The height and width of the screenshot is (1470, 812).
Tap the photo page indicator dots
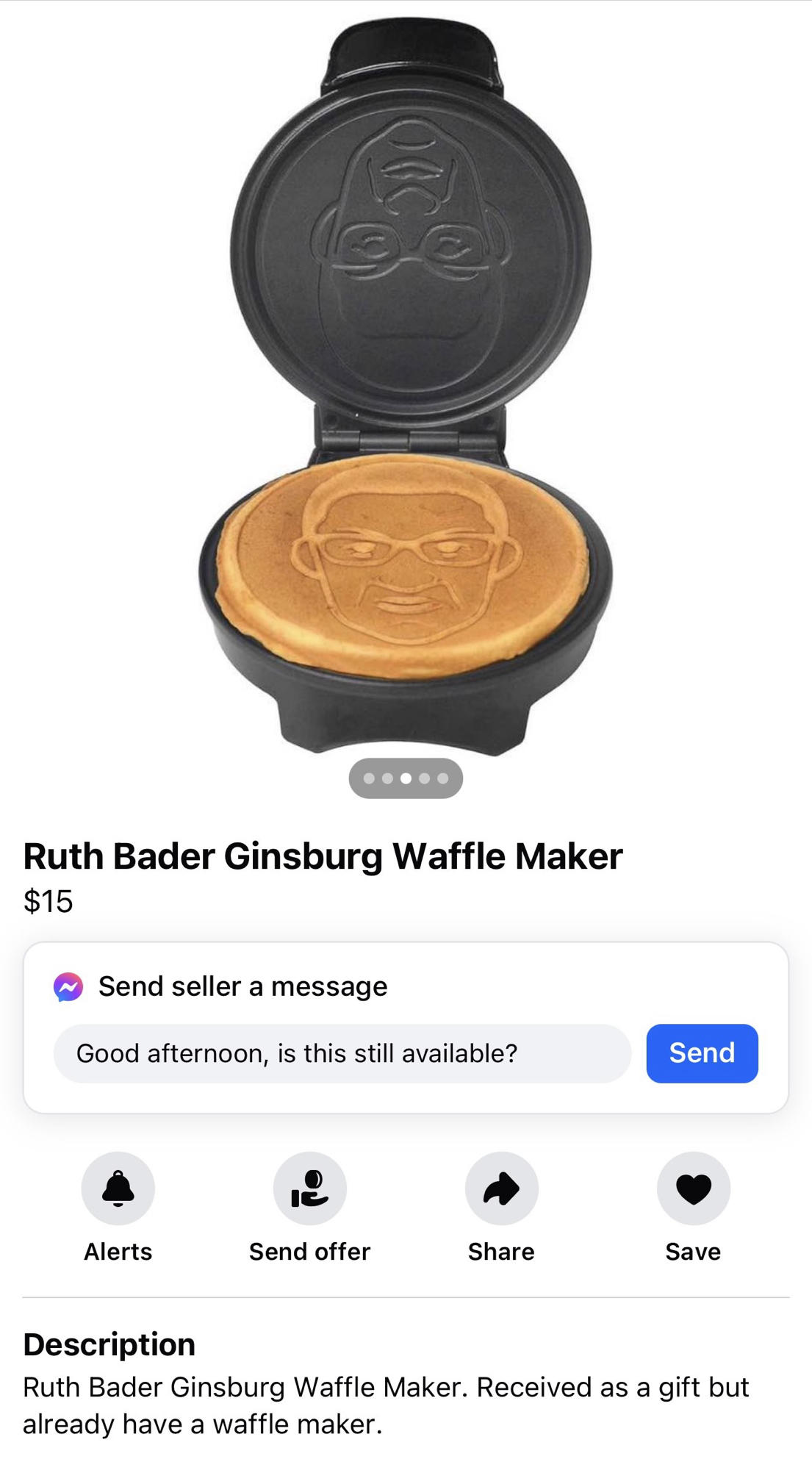[x=406, y=778]
